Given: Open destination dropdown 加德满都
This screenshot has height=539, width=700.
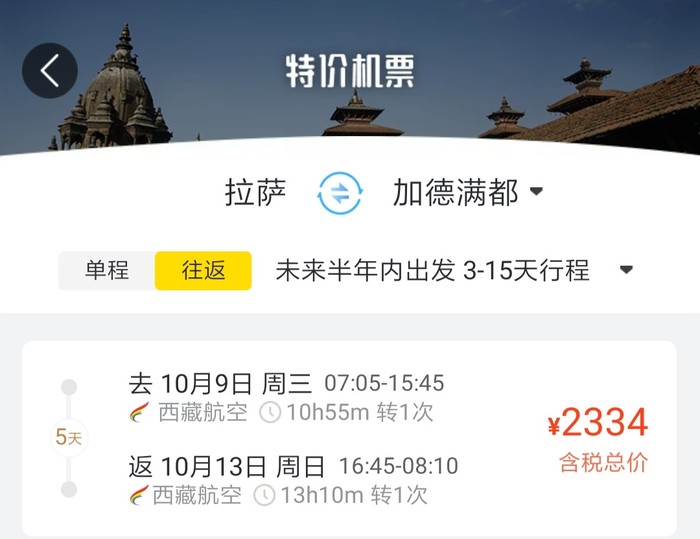Looking at the screenshot, I should tap(467, 193).
